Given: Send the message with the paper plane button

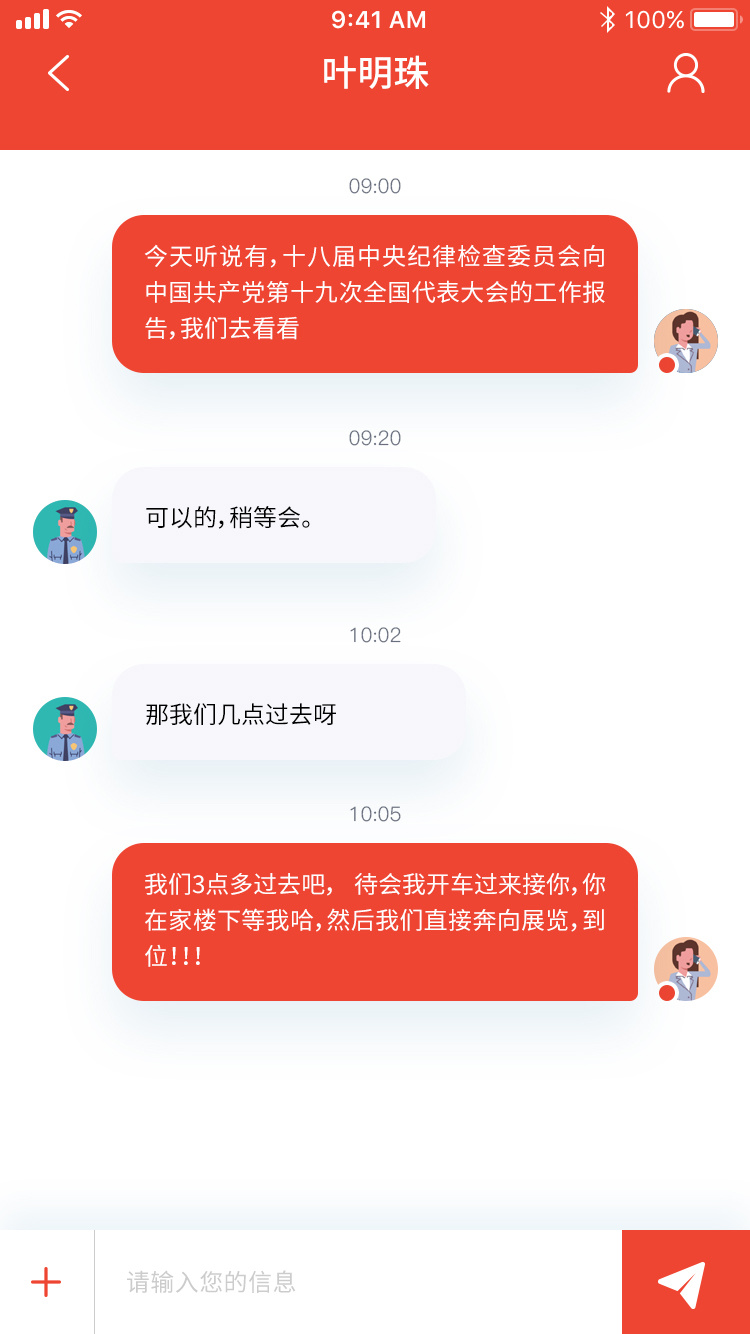Looking at the screenshot, I should 685,1282.
